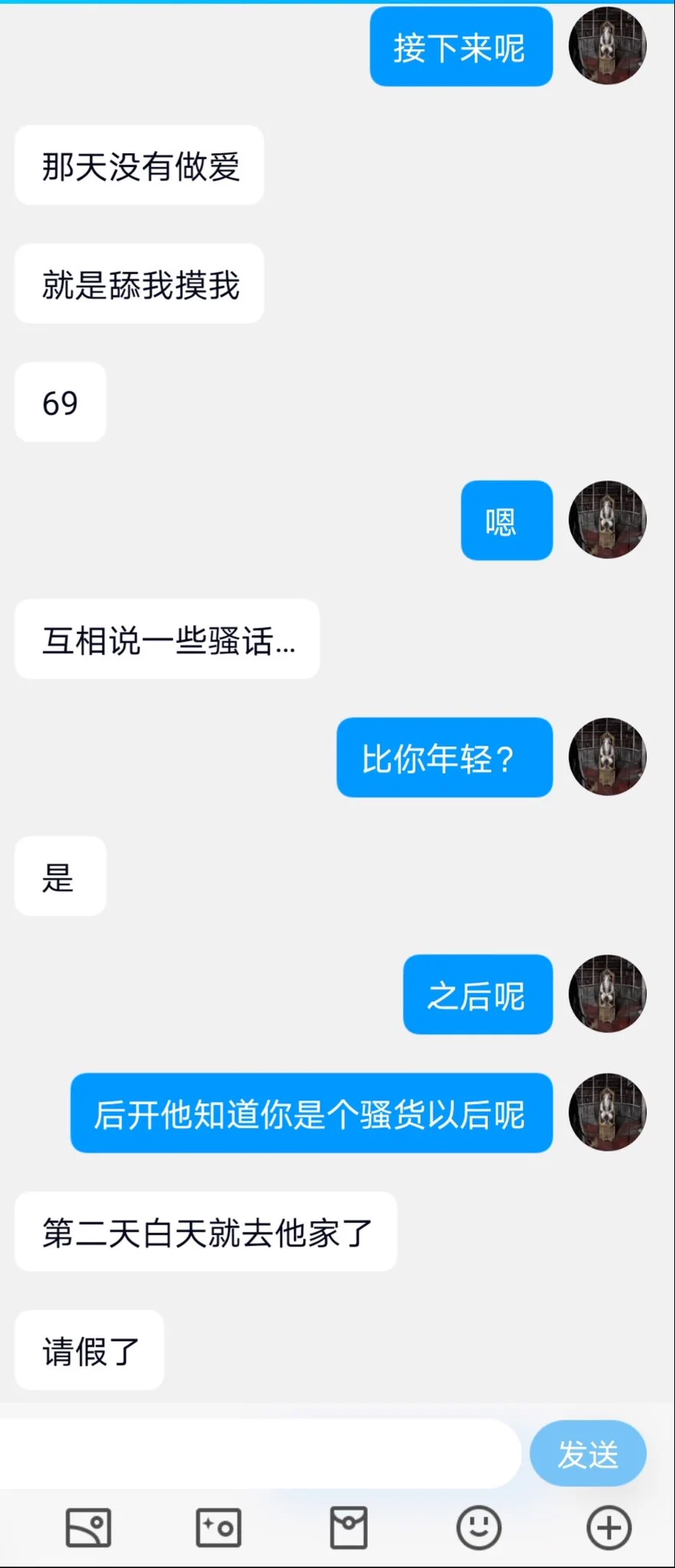Image resolution: width=675 pixels, height=1568 pixels.
Task: Tap the message input field
Action: 260,1454
